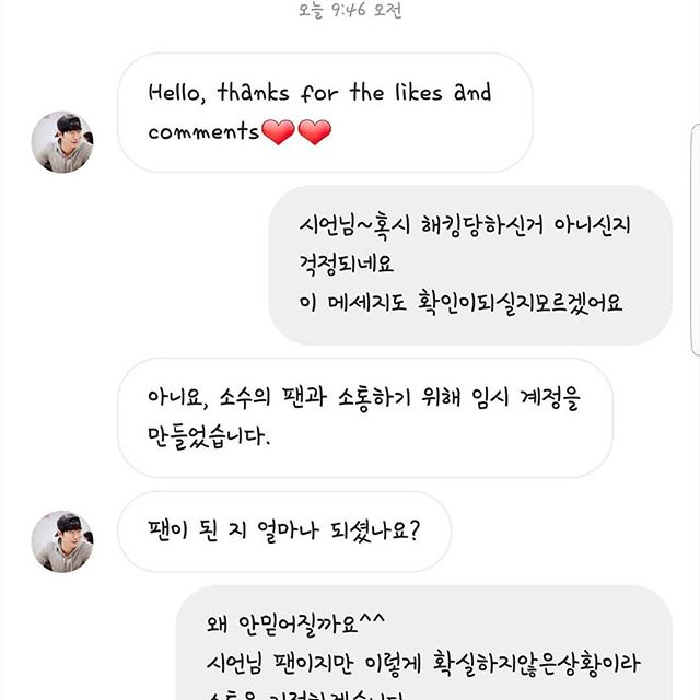Open sender's profile photo beside the Hello message

[63, 142]
